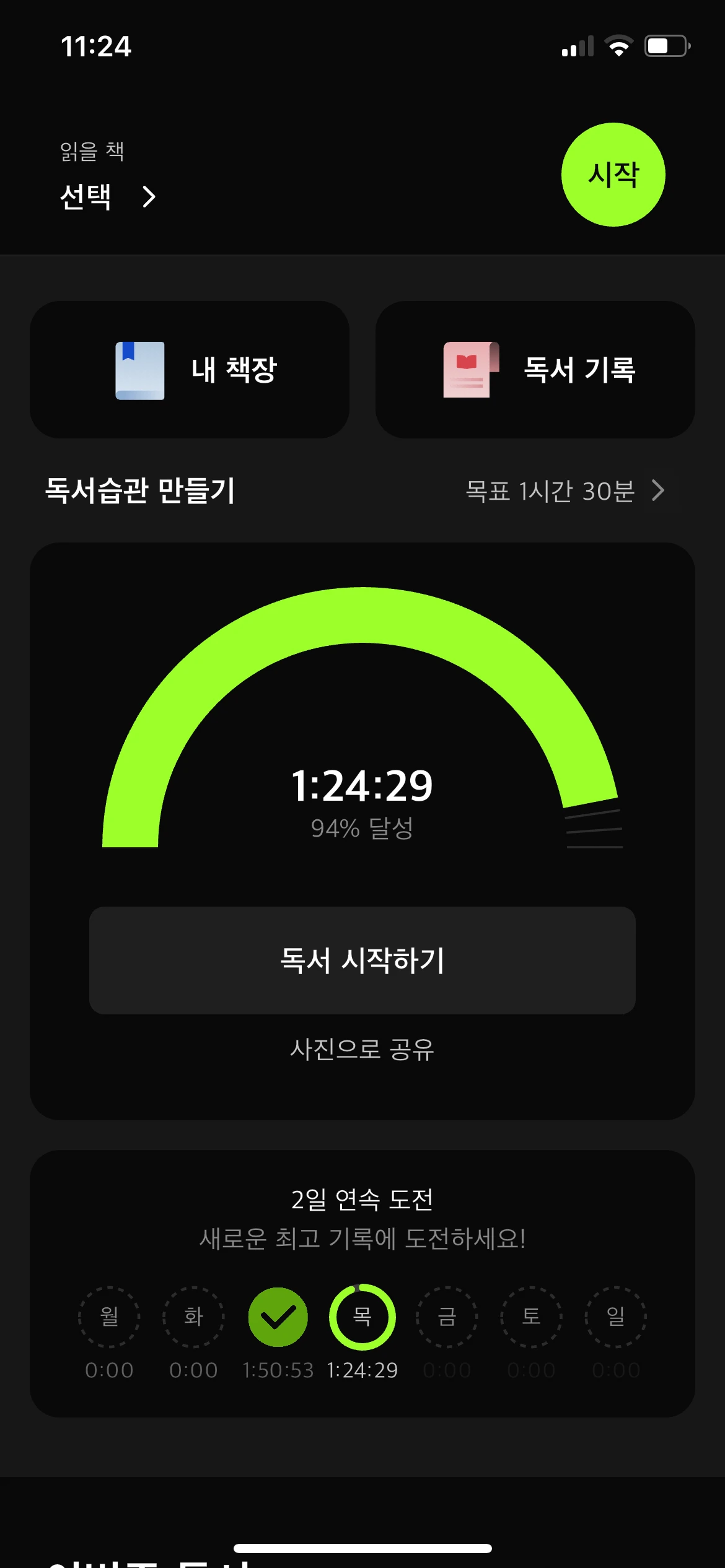Image resolution: width=725 pixels, height=1568 pixels.
Task: Open 내 책장 bookshelf card
Action: 190,370
